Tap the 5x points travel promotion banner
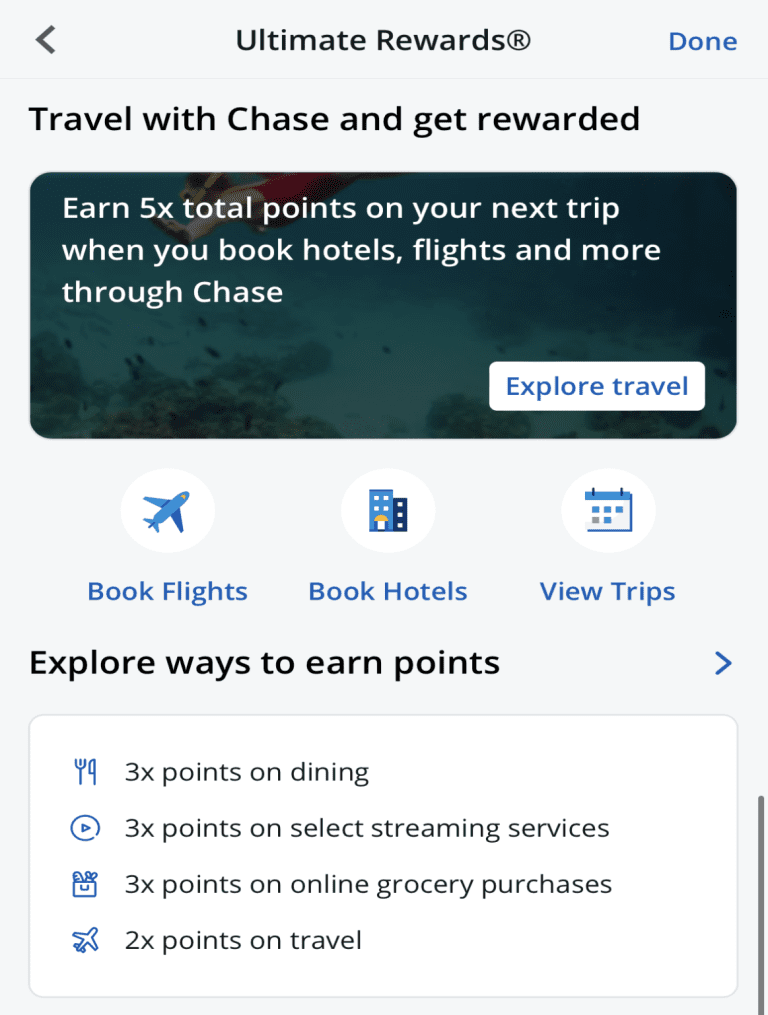Viewport: 768px width, 1015px height. (384, 303)
